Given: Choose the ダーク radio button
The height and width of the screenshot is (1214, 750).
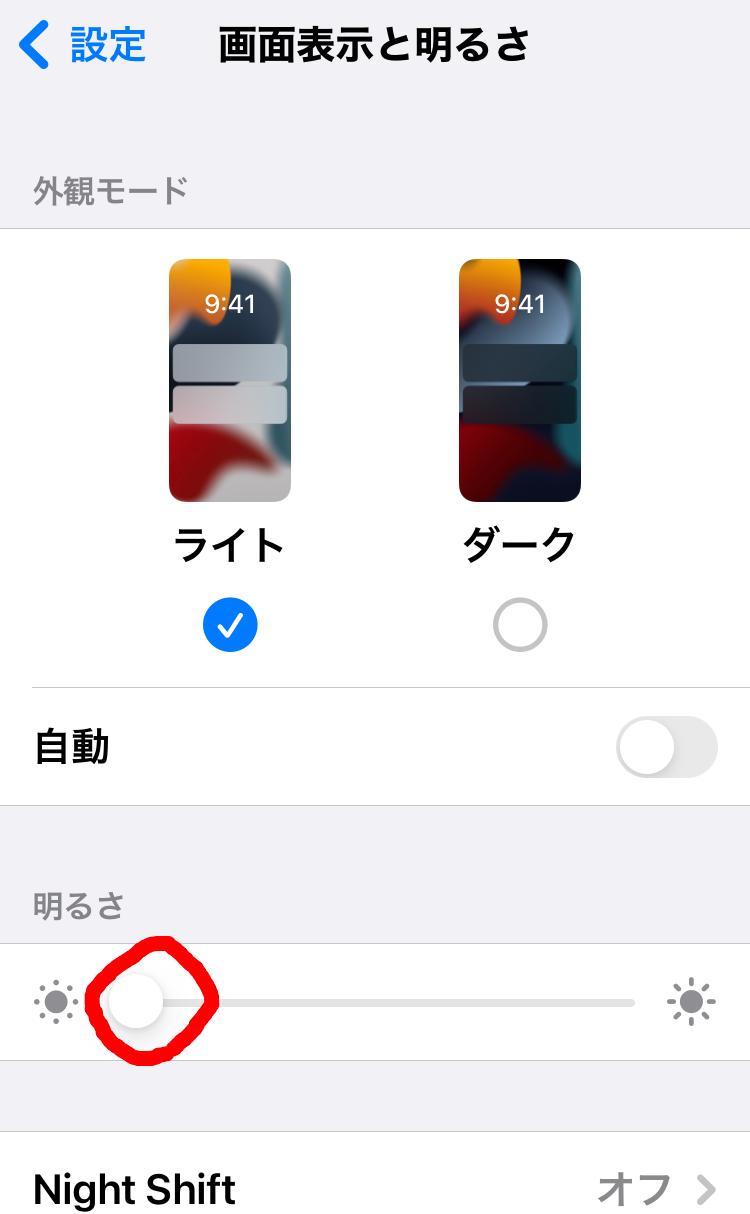Looking at the screenshot, I should [x=520, y=625].
